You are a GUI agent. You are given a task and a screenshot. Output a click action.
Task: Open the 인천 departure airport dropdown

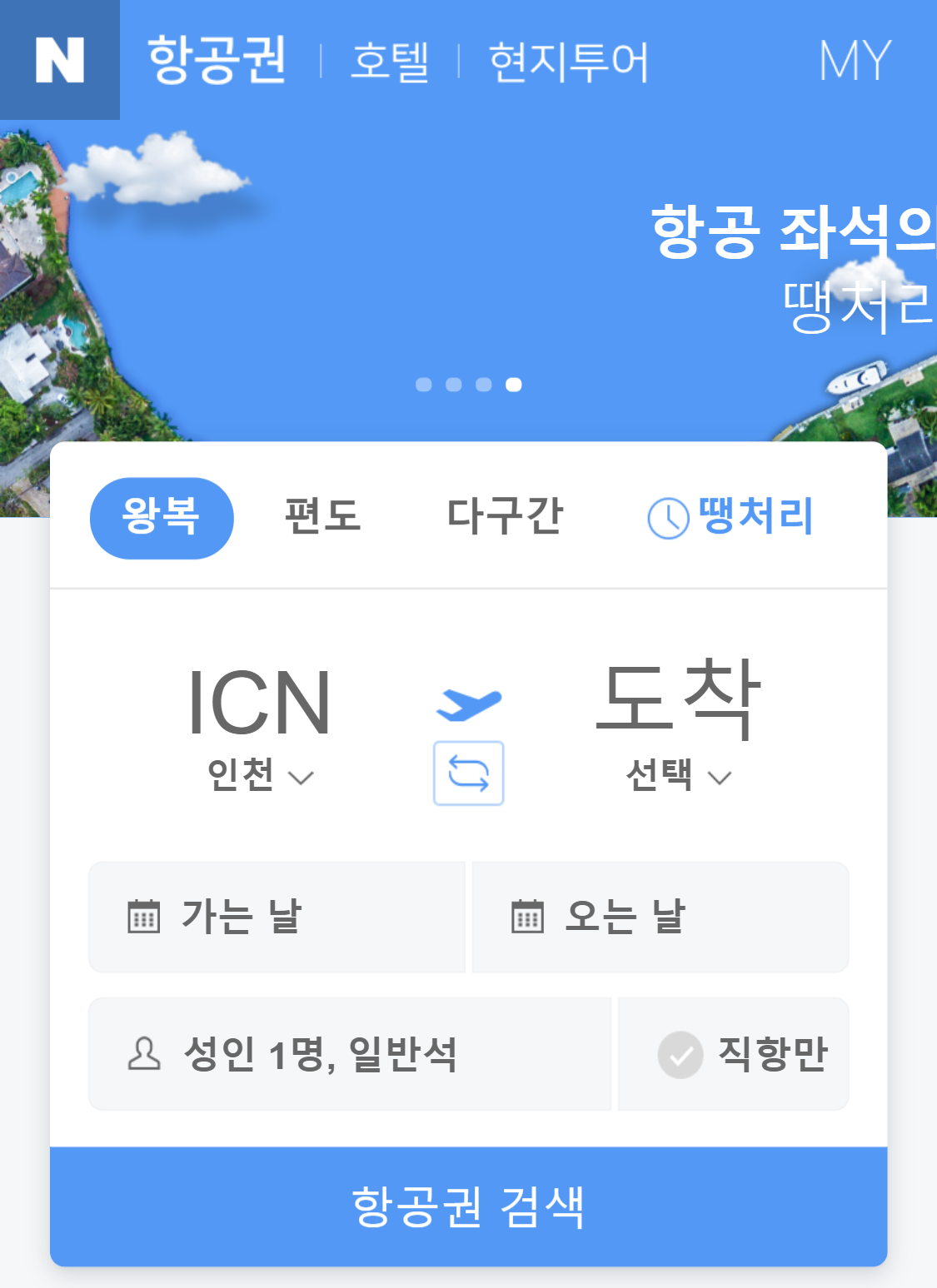[x=258, y=777]
